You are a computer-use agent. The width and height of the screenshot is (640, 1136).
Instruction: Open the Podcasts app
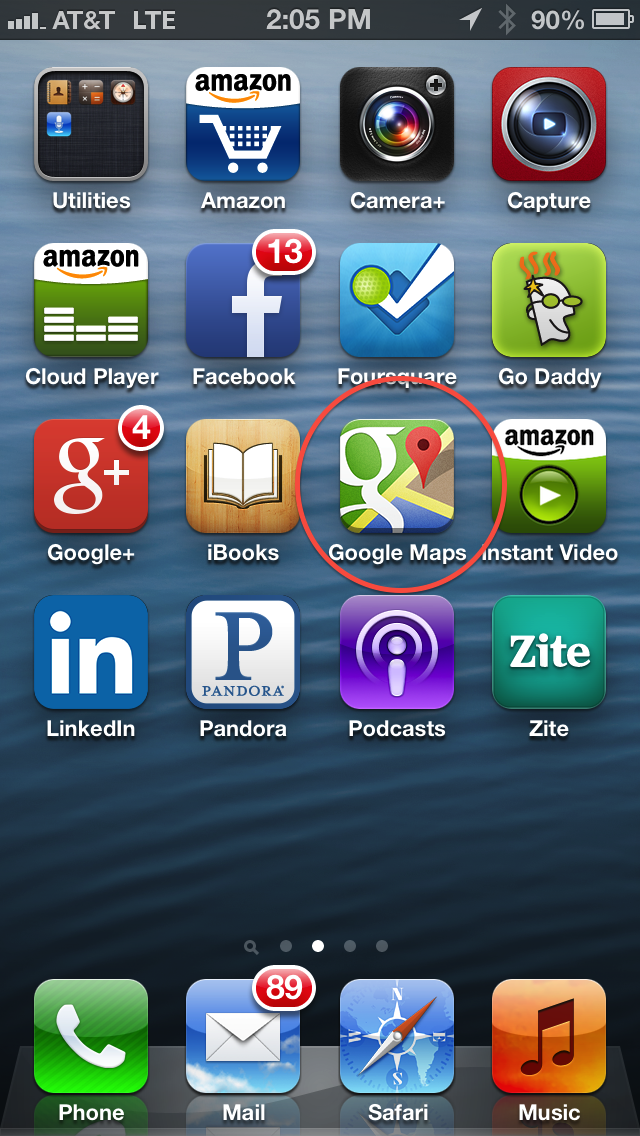coord(397,652)
